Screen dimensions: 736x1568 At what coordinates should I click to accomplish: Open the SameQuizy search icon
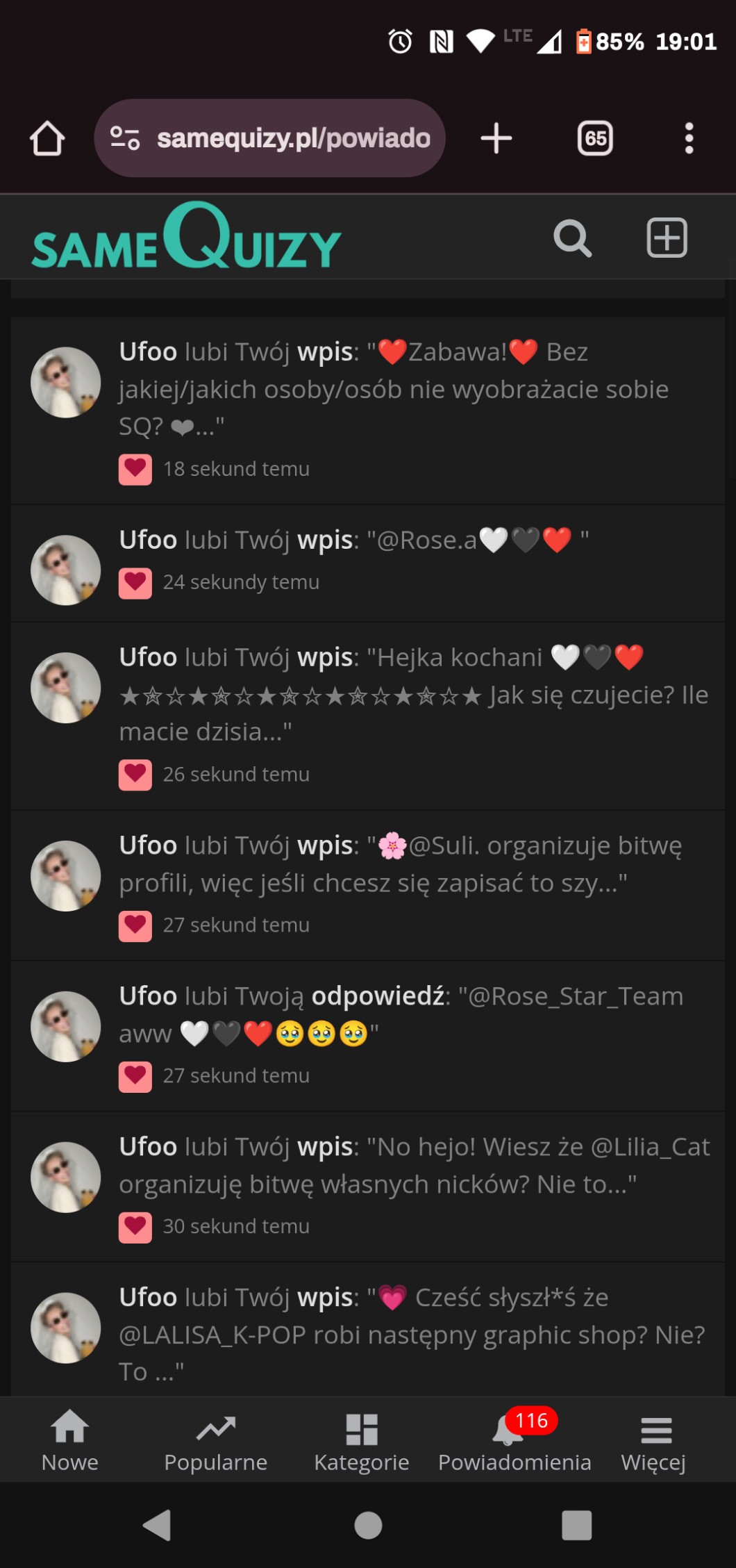coord(572,238)
